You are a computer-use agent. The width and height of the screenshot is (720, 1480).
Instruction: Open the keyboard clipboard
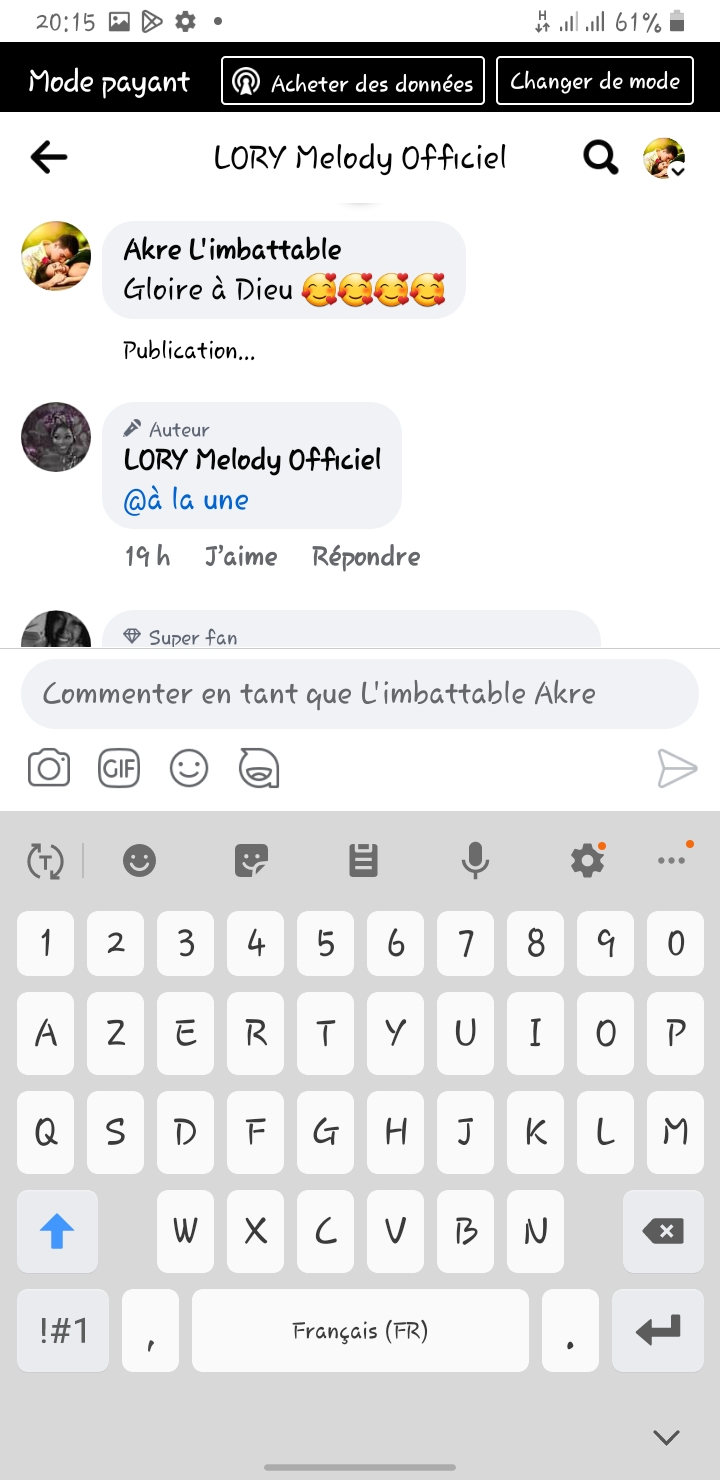(363, 860)
